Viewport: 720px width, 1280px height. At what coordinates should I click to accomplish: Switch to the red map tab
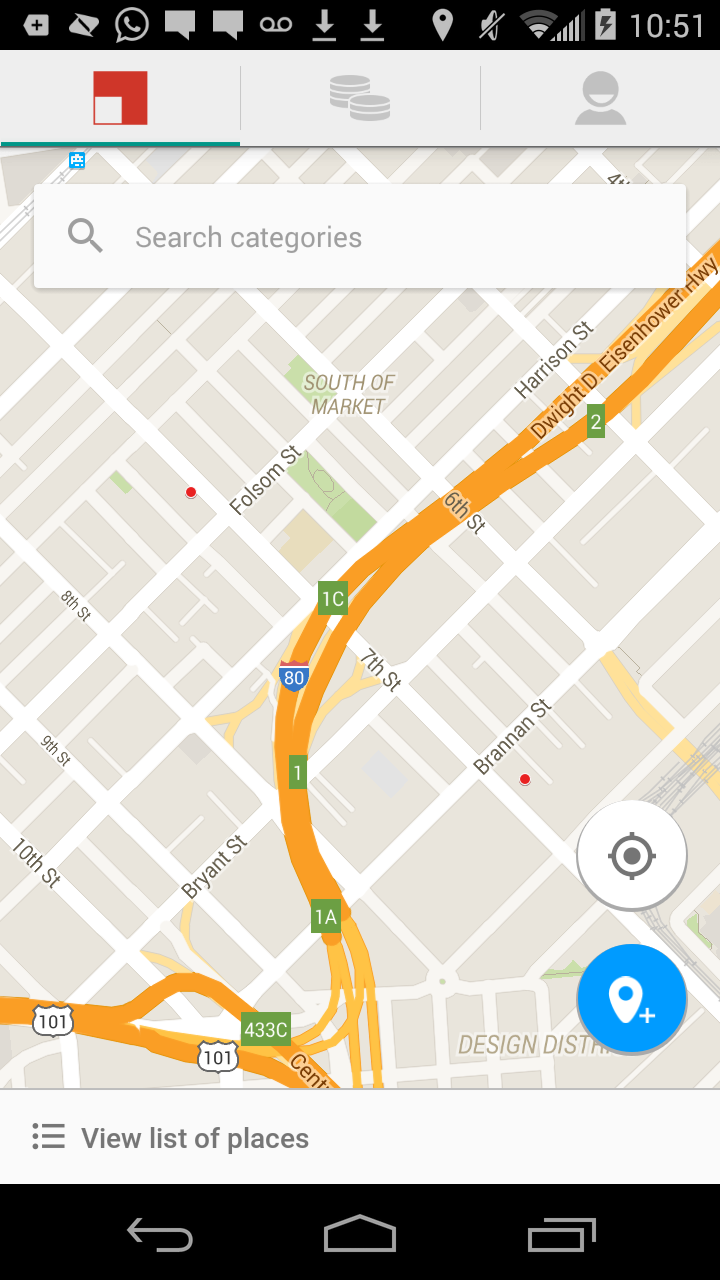coord(120,98)
